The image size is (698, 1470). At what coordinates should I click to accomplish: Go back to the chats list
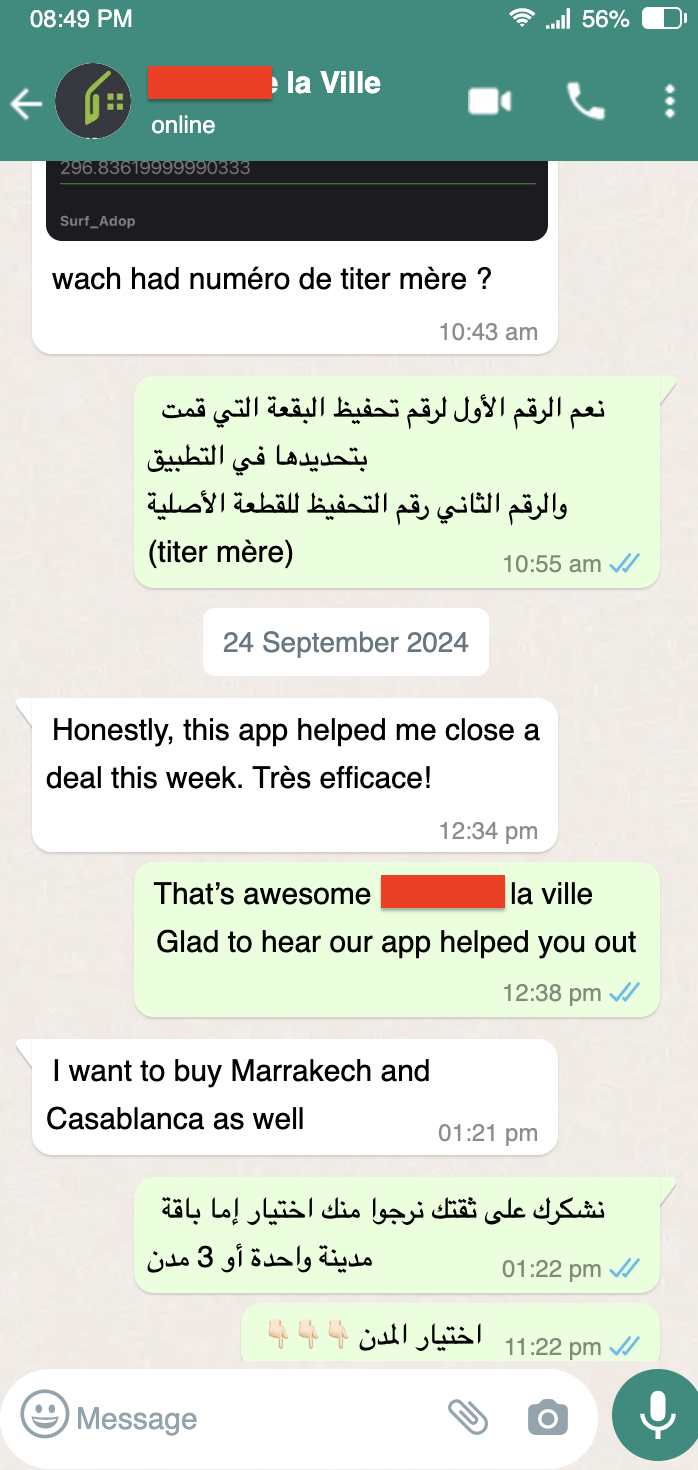(x=26, y=103)
